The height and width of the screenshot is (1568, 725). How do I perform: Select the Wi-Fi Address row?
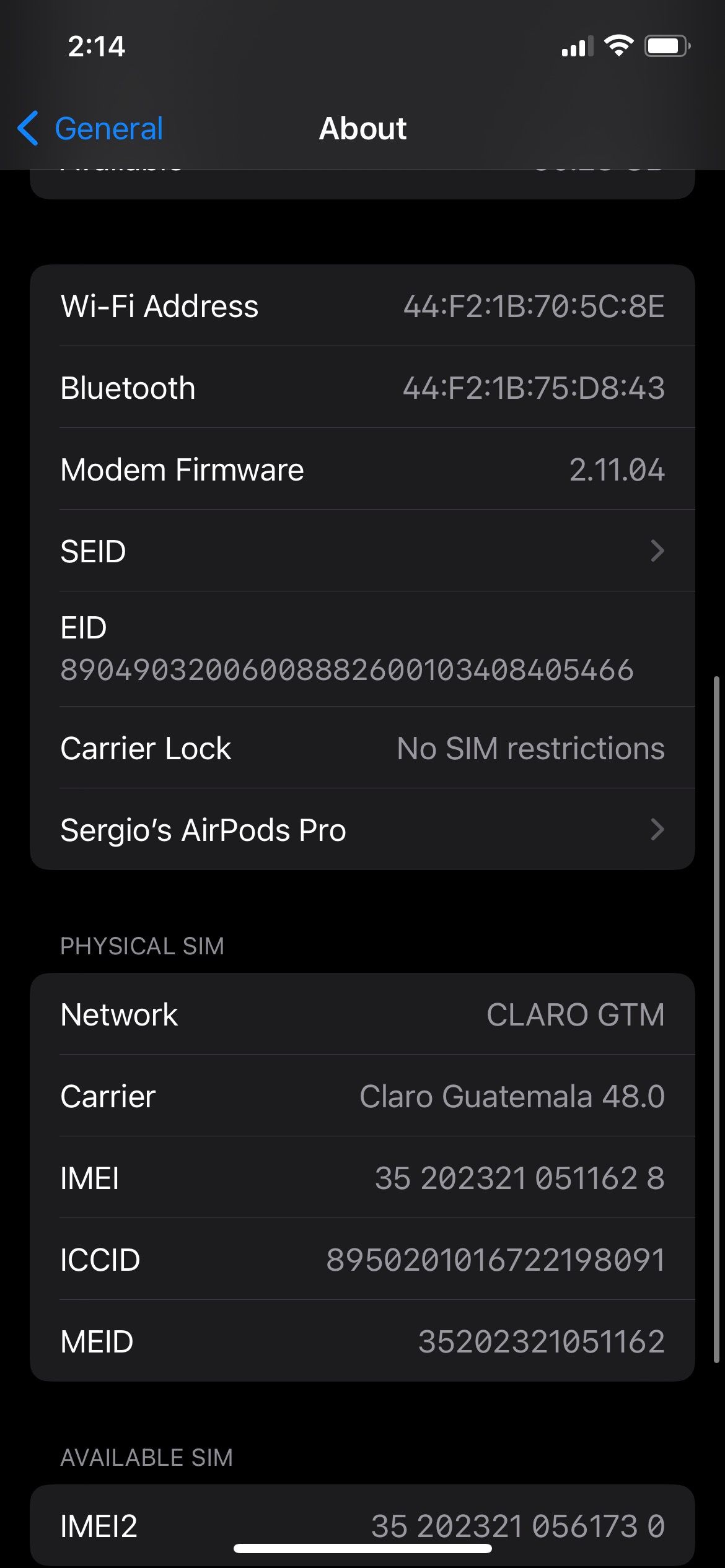pos(362,305)
